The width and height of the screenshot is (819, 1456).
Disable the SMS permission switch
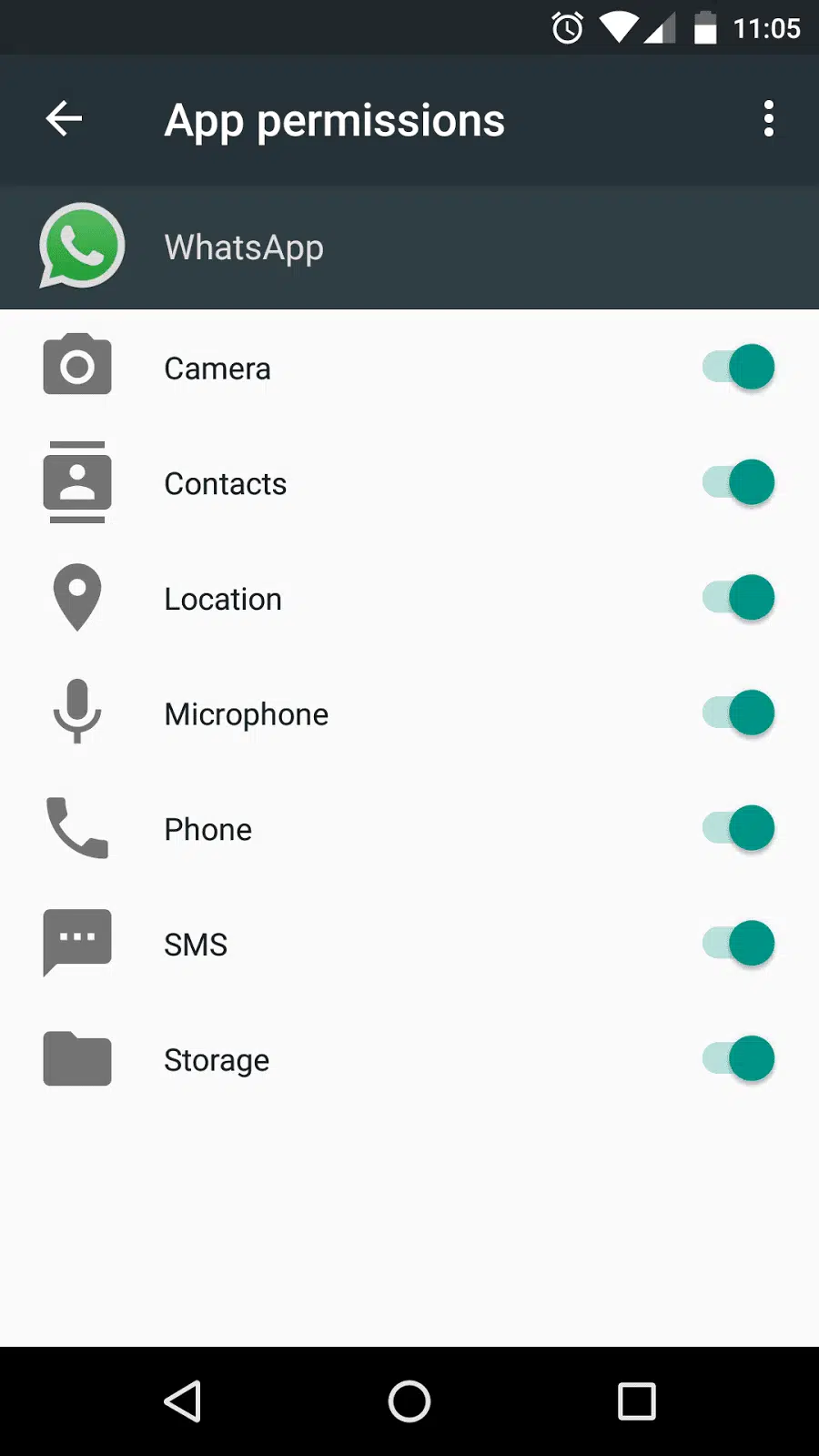point(738,944)
